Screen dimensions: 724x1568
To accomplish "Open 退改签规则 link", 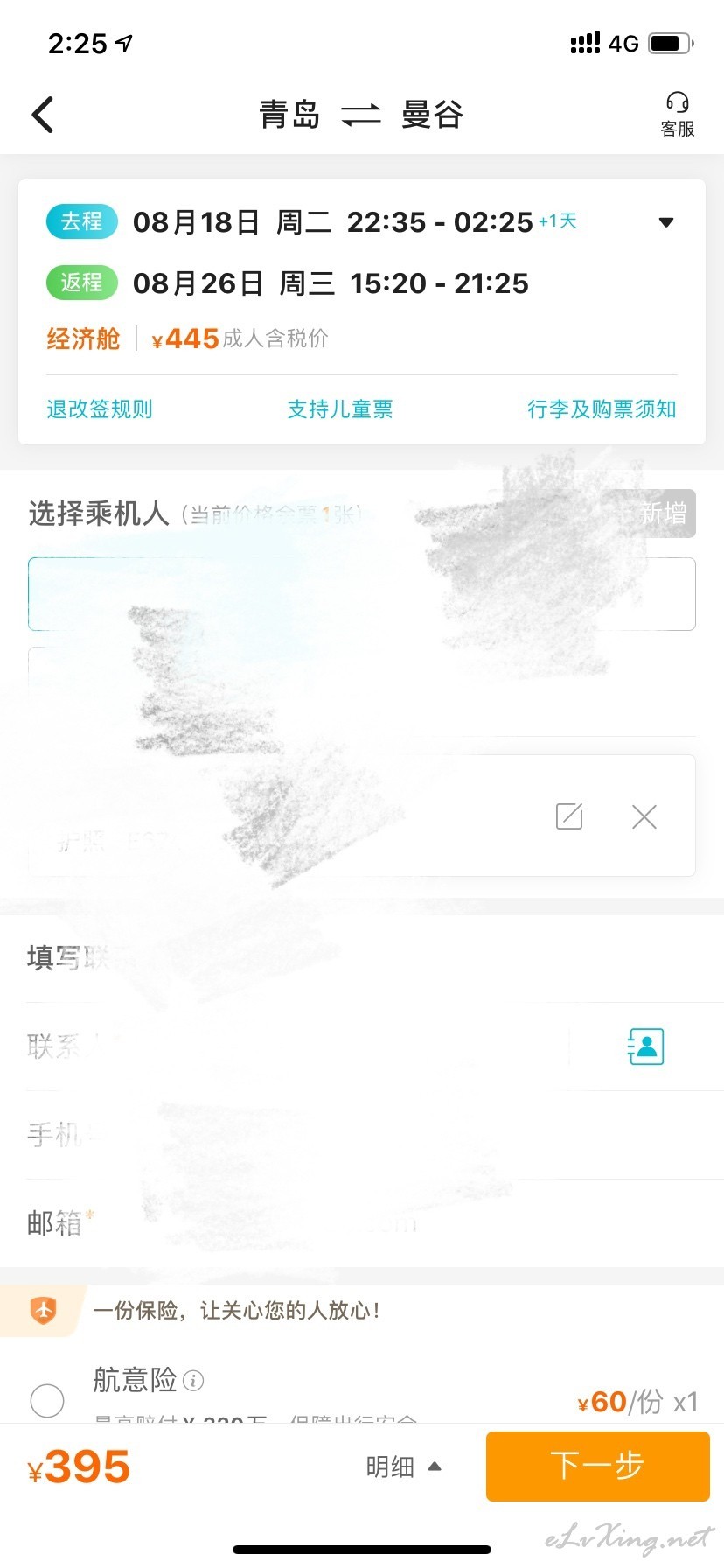I will click(x=100, y=409).
